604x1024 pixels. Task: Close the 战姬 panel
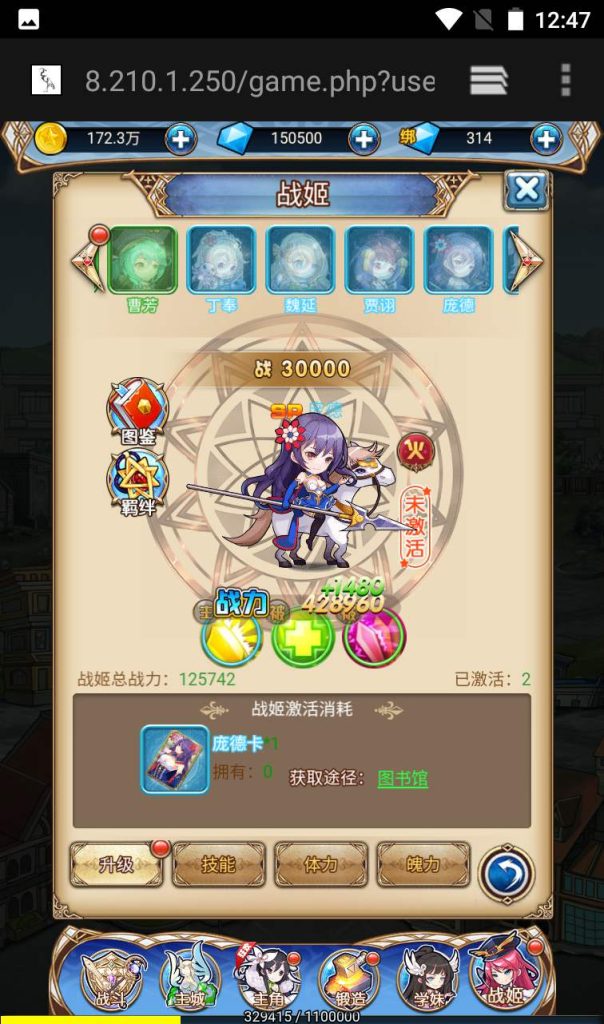click(x=526, y=189)
